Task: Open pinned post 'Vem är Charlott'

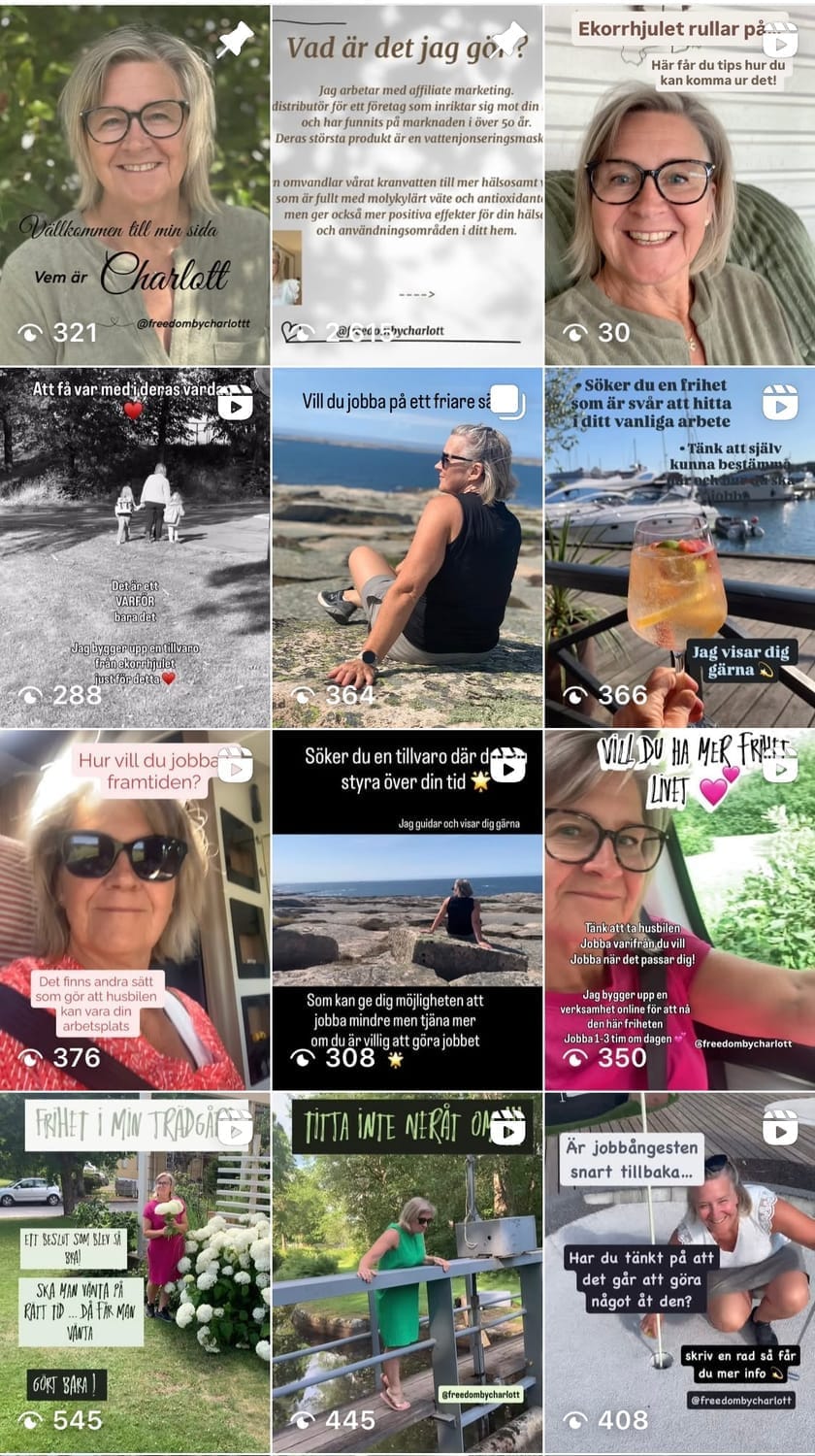Action: click(x=135, y=184)
